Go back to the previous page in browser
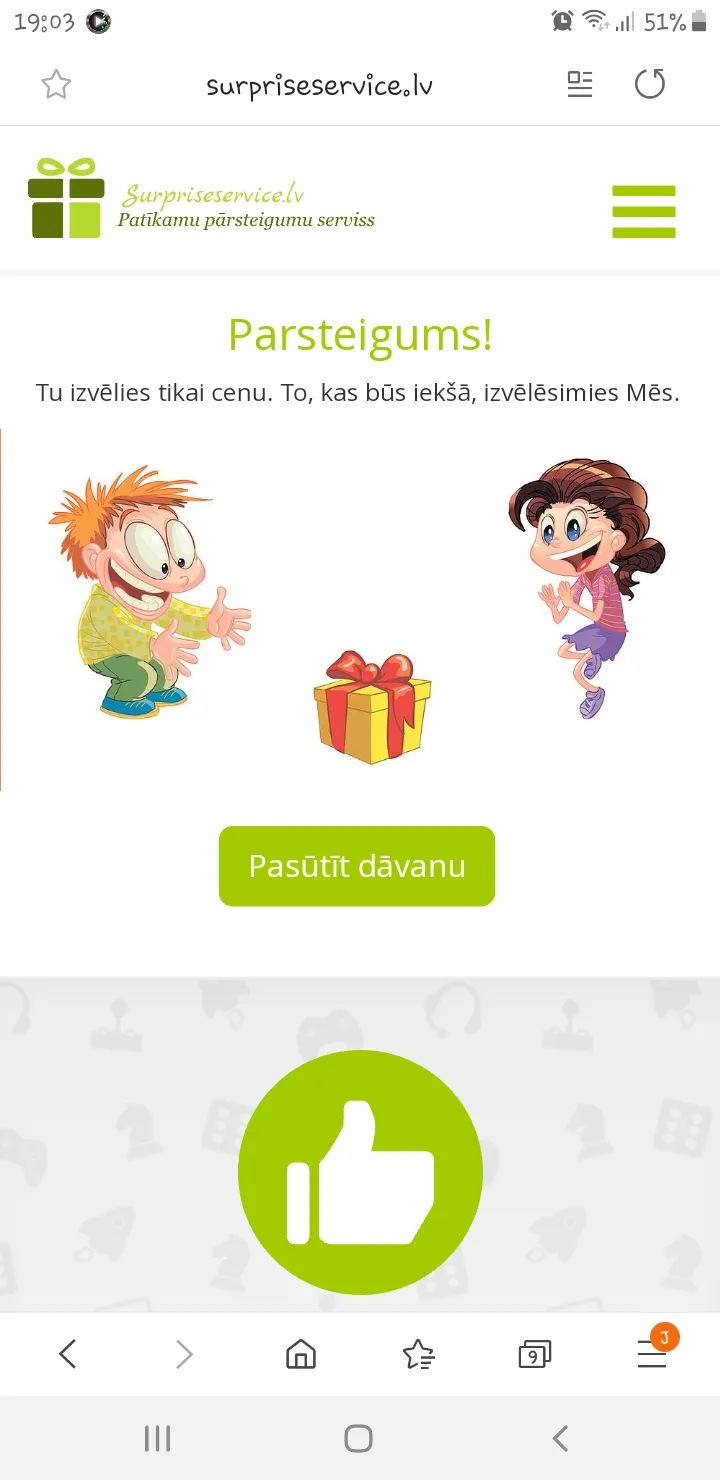Viewport: 720px width, 1480px height. (x=67, y=1354)
